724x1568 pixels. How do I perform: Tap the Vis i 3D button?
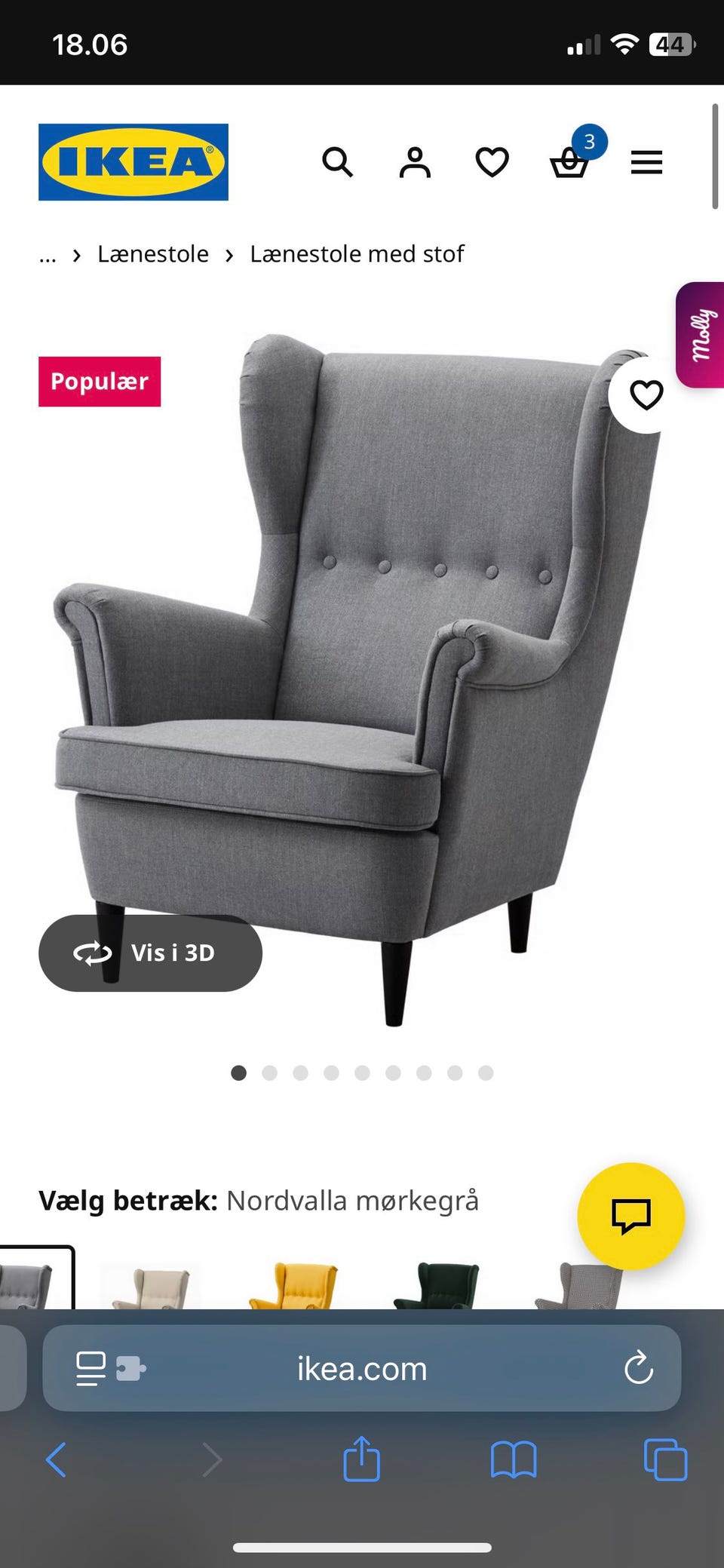tap(150, 953)
